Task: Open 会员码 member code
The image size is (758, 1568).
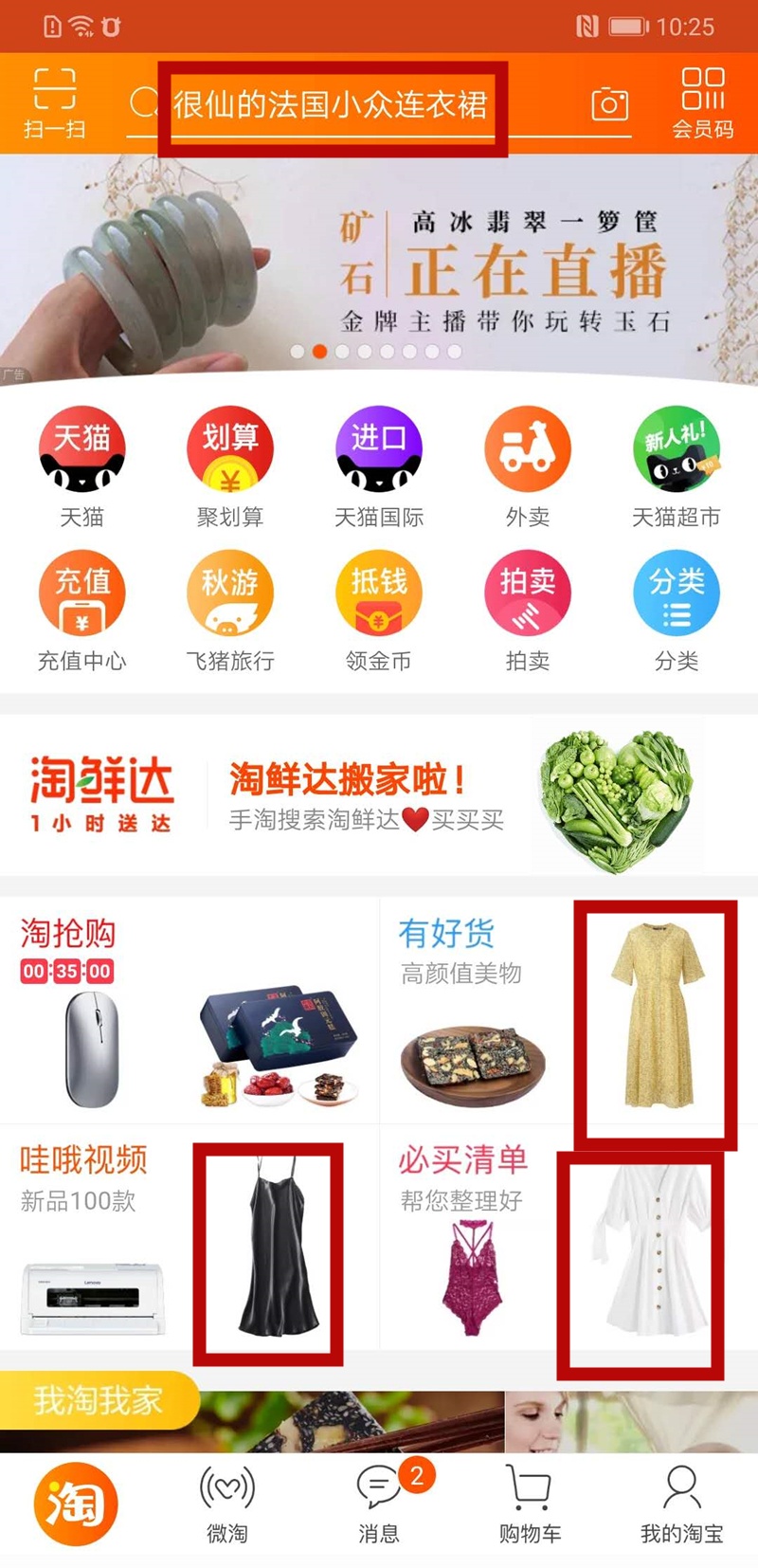Action: tap(703, 103)
